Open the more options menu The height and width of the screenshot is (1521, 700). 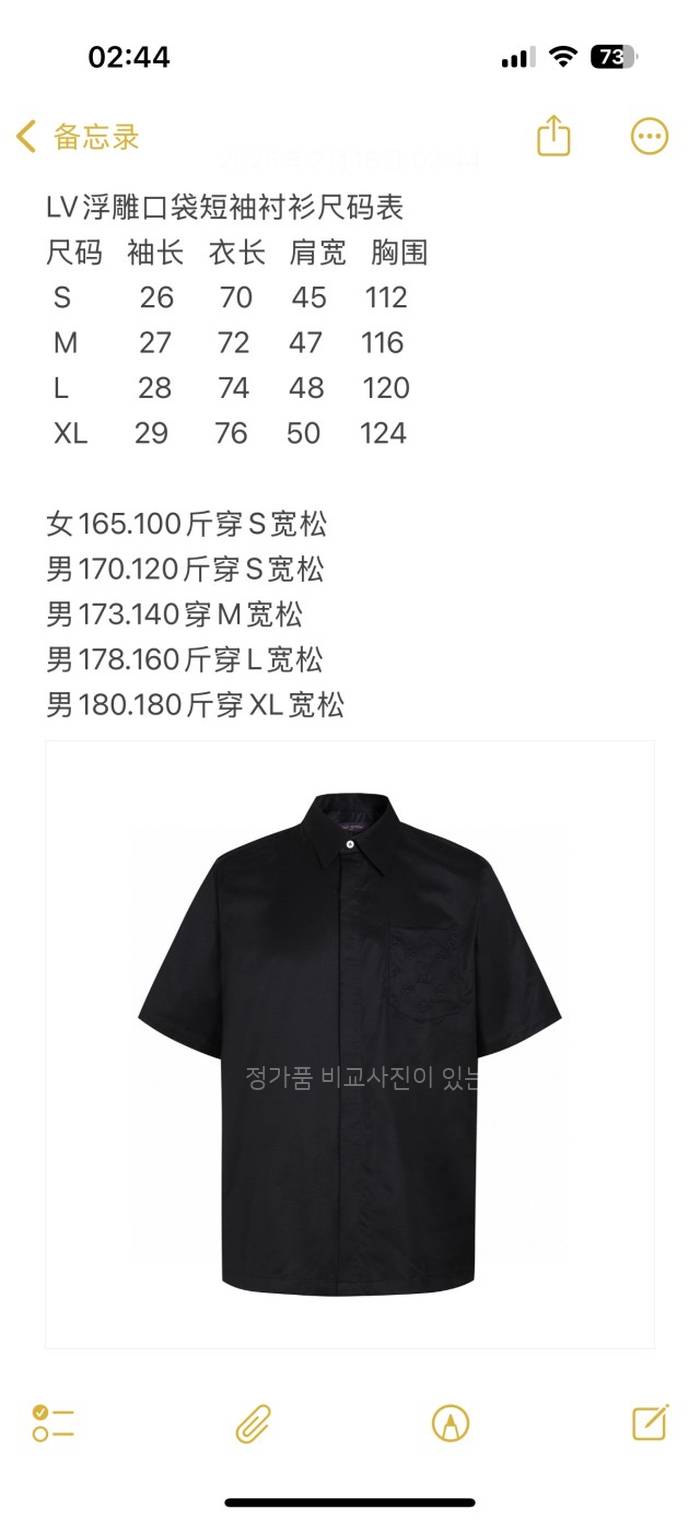pyautogui.click(x=649, y=136)
